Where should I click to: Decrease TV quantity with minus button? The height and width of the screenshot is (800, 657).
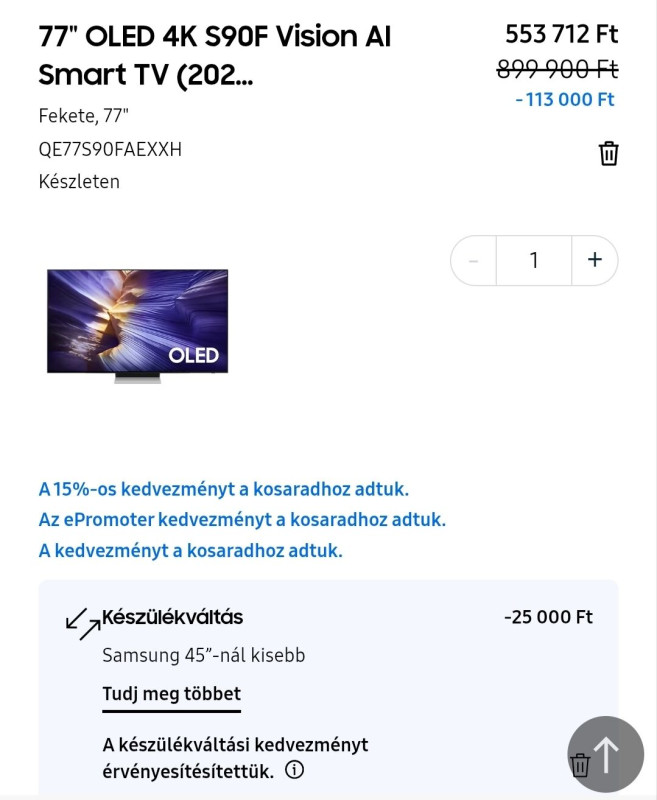(x=474, y=261)
